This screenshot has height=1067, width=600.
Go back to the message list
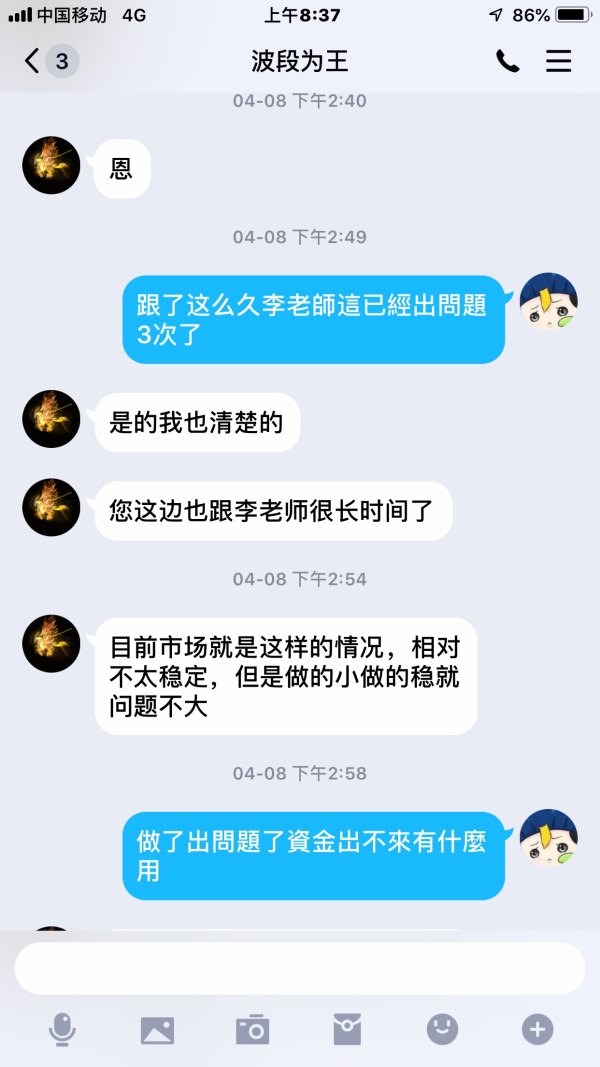point(35,61)
